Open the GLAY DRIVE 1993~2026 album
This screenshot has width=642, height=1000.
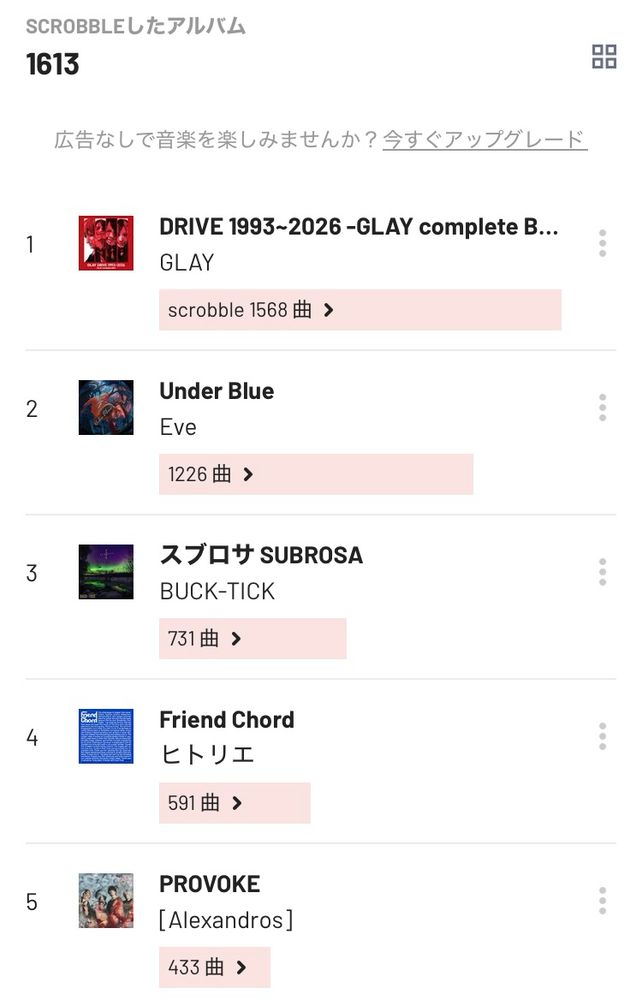[x=358, y=227]
